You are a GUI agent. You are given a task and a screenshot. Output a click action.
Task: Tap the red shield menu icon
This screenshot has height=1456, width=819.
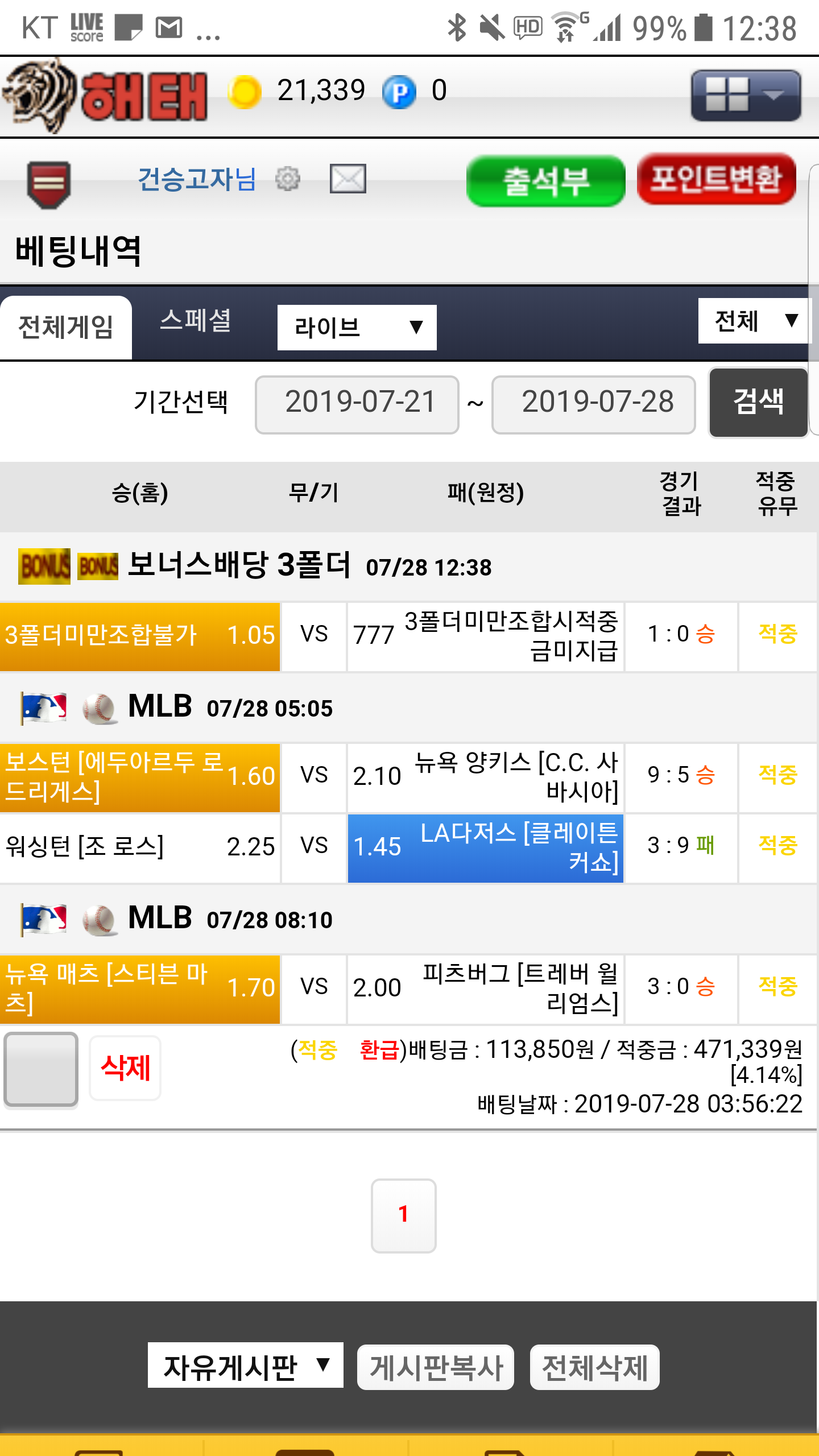(49, 184)
